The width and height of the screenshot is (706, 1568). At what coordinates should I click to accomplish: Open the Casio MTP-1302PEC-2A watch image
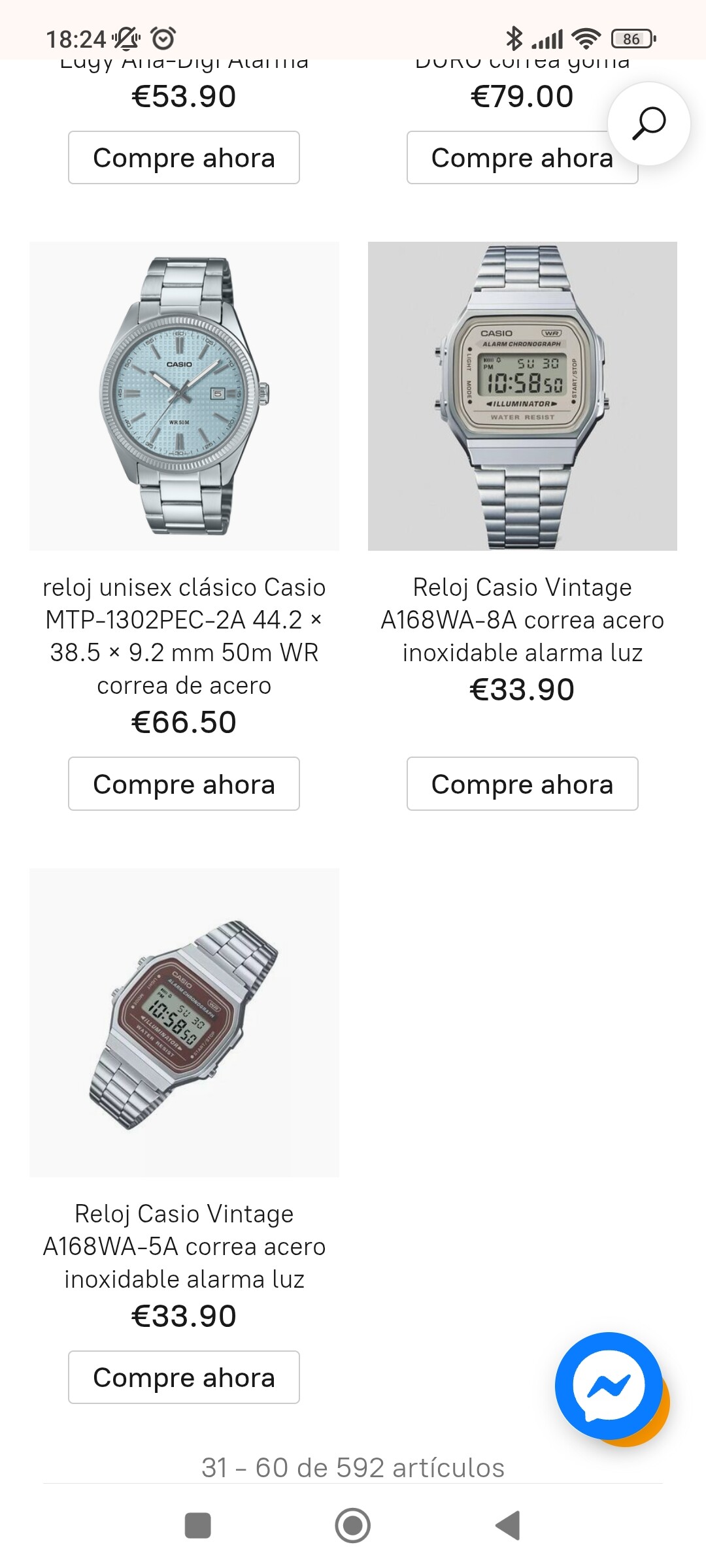pyautogui.click(x=184, y=396)
